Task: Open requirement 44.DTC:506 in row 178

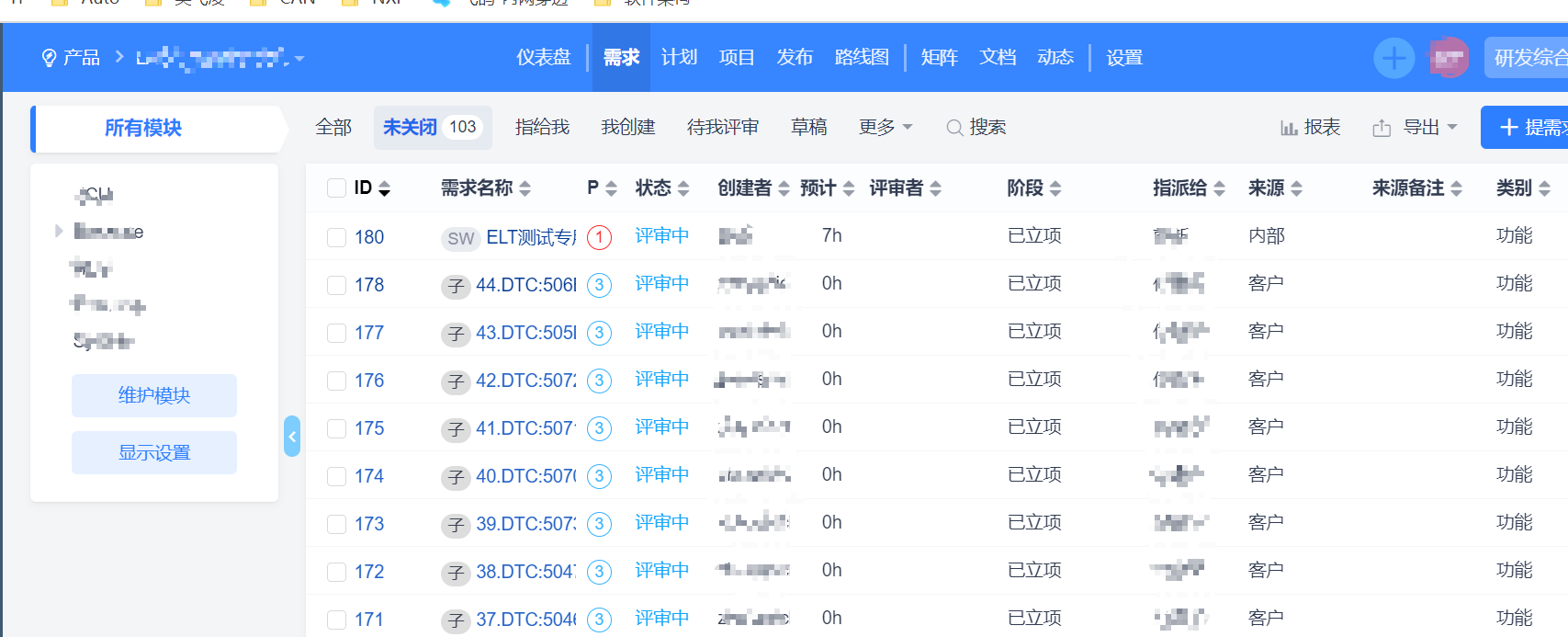Action: pos(525,285)
